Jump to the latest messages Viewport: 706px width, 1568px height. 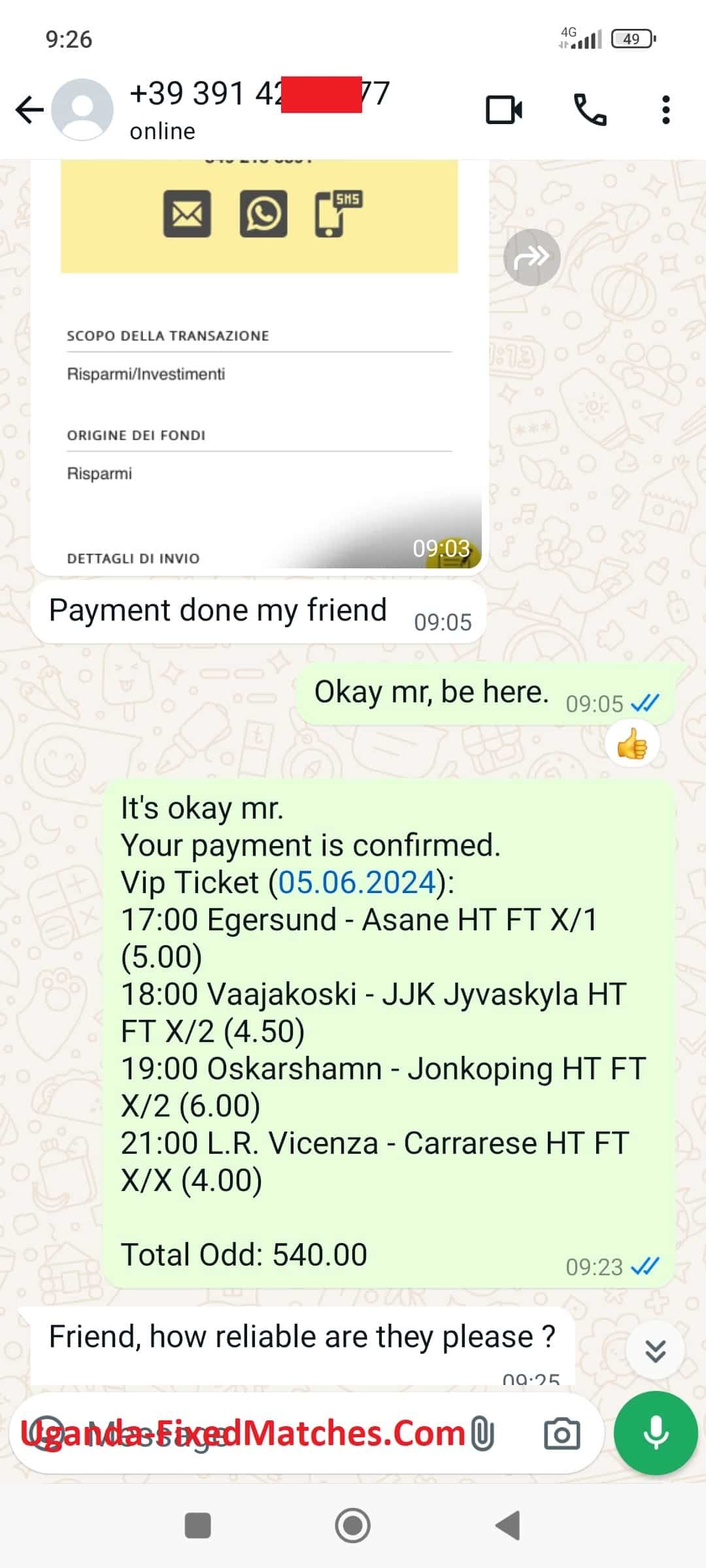[x=655, y=1350]
